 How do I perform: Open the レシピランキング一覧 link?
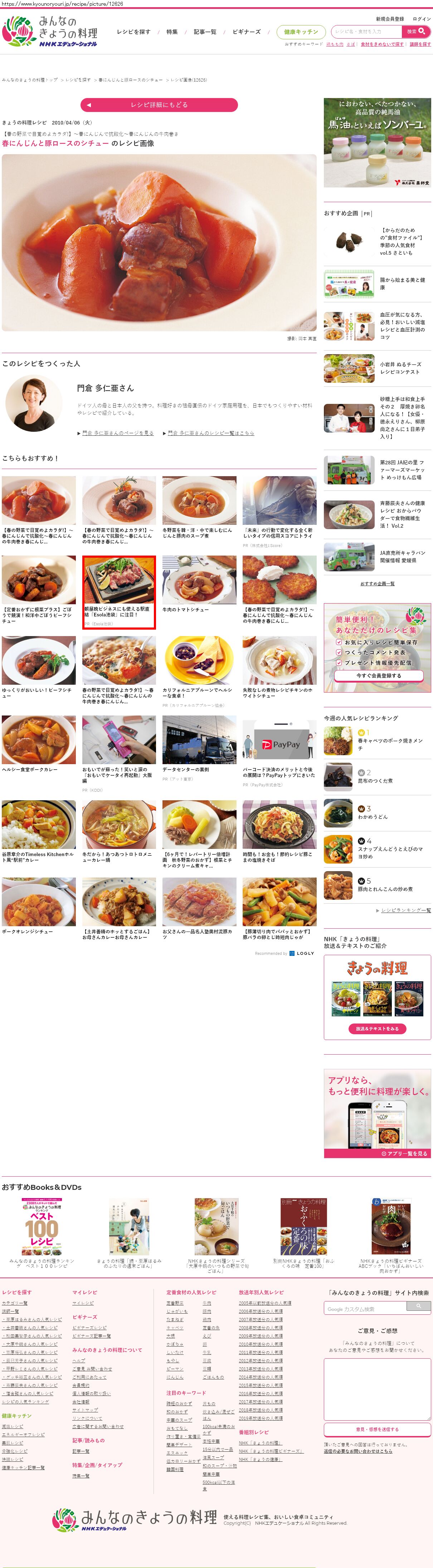tap(405, 910)
